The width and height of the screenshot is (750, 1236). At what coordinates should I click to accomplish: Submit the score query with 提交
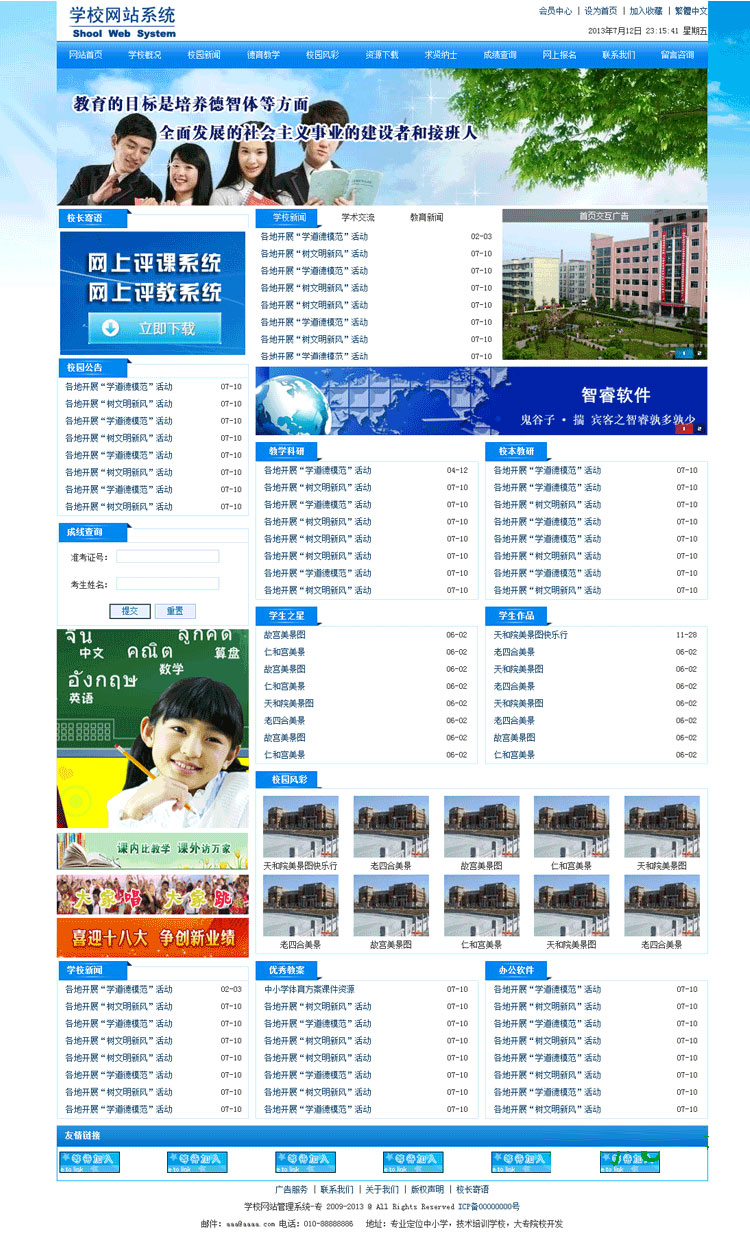(x=130, y=611)
